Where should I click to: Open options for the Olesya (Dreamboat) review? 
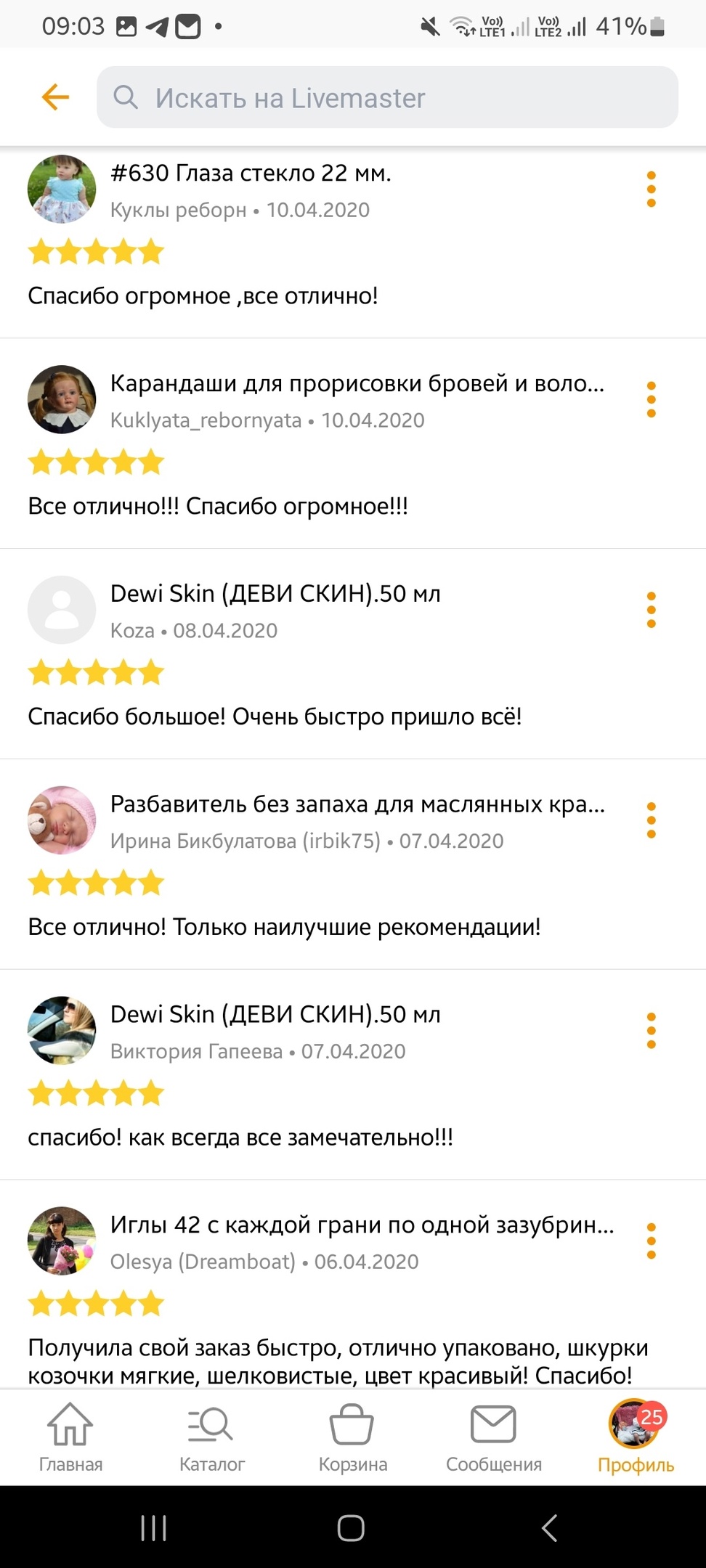pyautogui.click(x=651, y=1241)
